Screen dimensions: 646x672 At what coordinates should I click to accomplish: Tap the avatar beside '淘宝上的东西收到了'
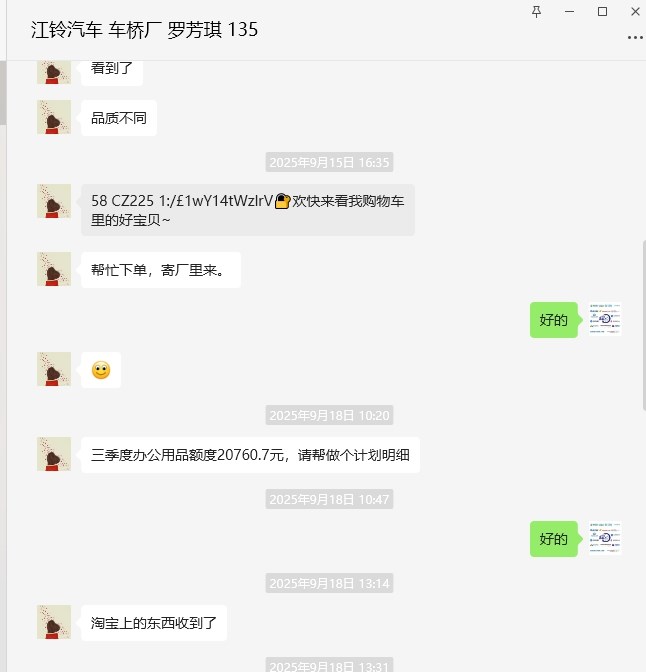click(x=54, y=622)
